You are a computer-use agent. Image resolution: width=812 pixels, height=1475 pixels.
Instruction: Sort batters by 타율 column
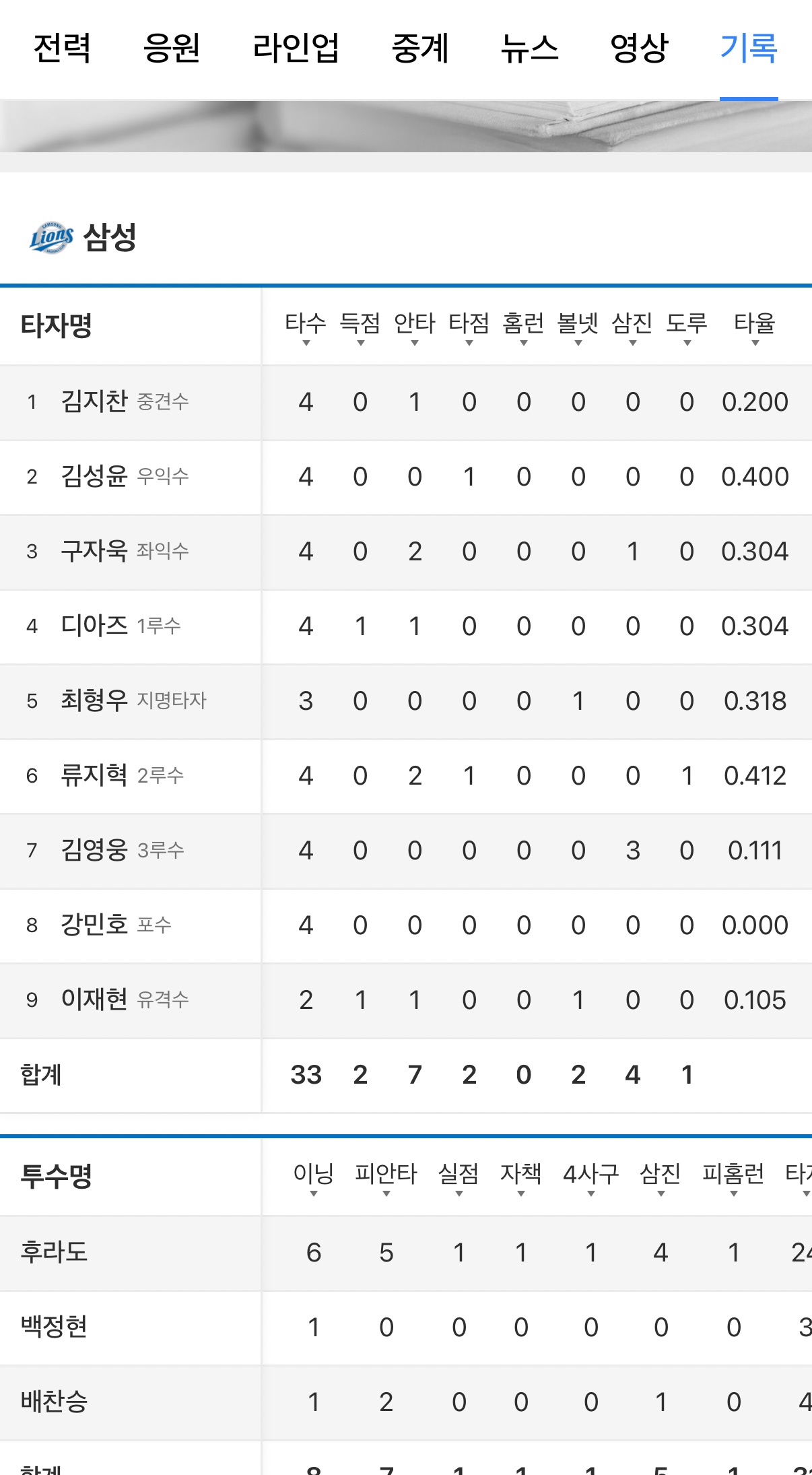pos(755,327)
